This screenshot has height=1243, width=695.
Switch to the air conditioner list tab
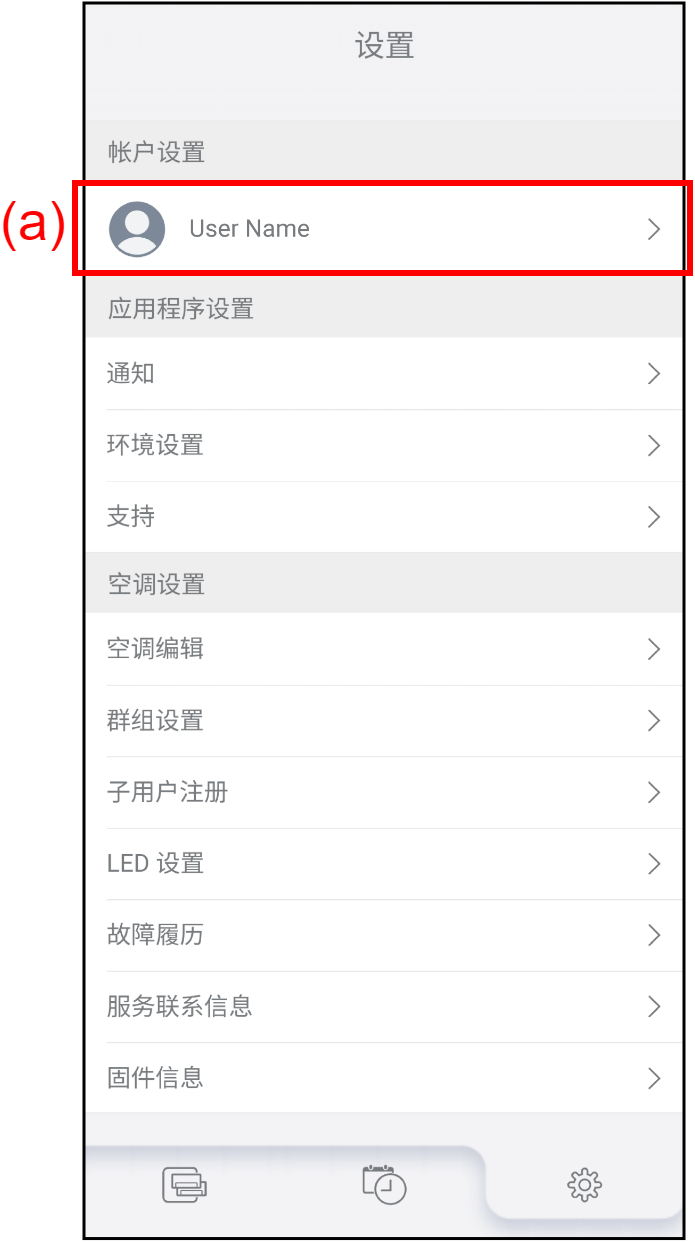tap(185, 1185)
